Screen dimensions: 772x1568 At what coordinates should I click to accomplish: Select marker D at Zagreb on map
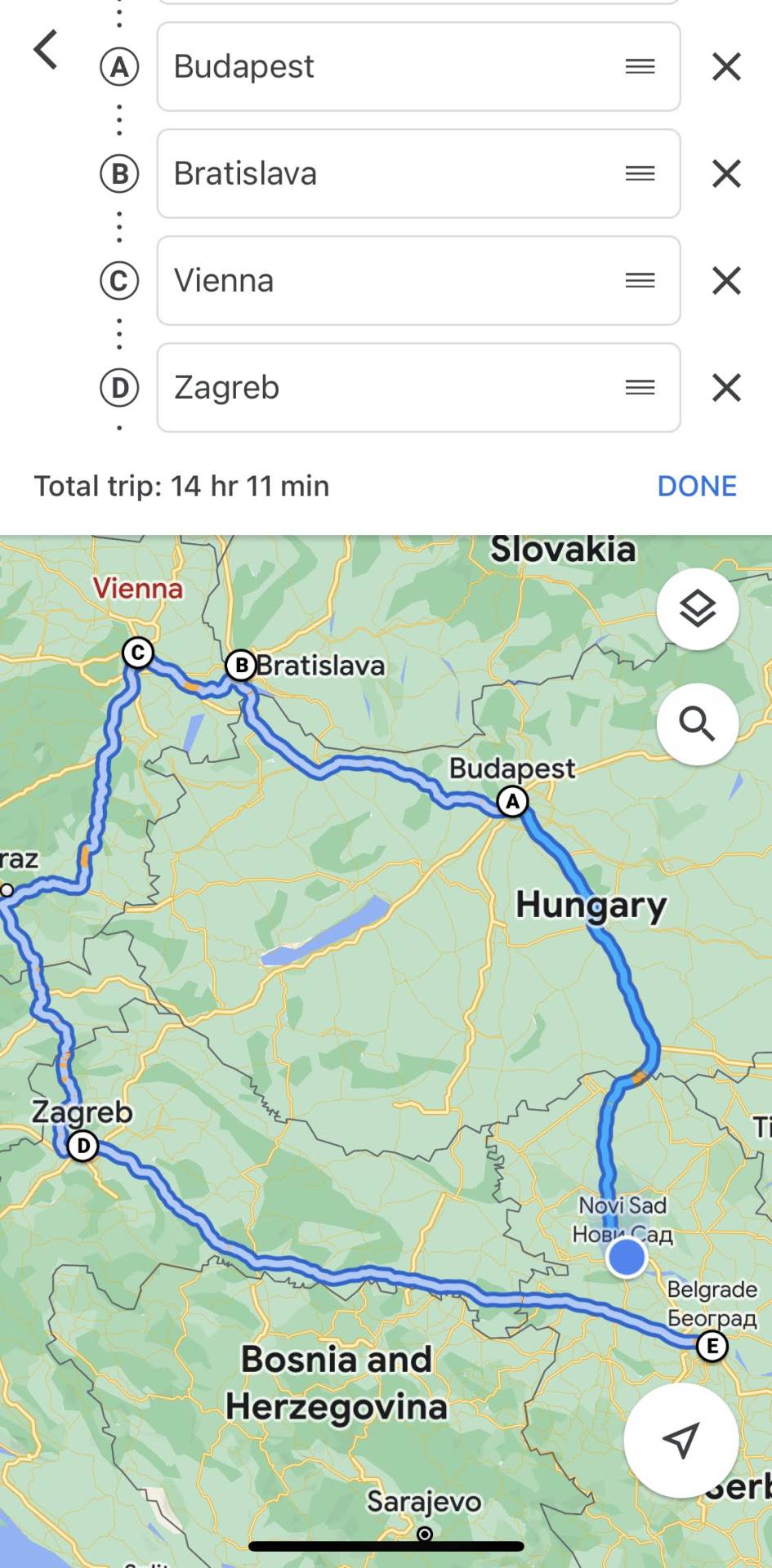pyautogui.click(x=83, y=1146)
